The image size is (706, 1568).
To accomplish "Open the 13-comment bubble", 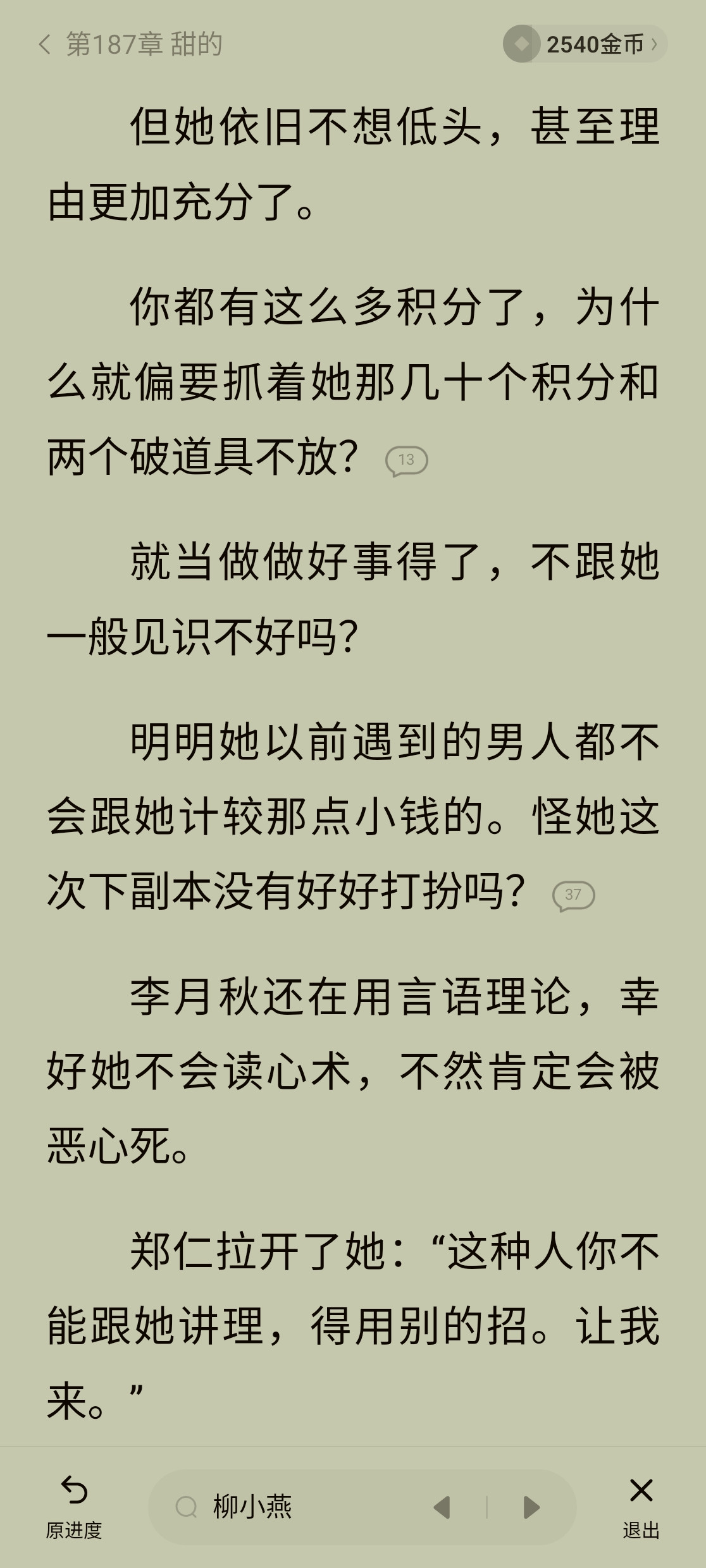I will 407,460.
